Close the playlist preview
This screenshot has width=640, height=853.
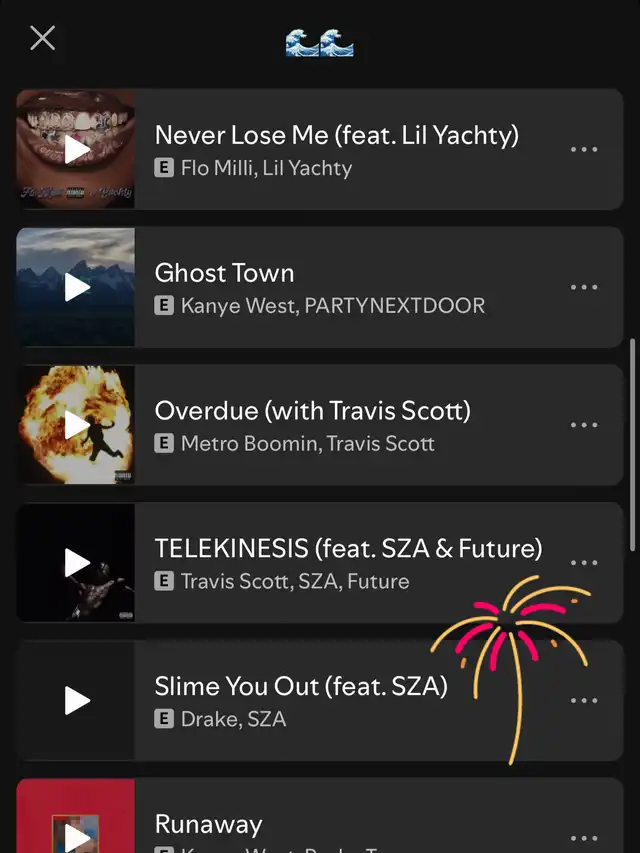pos(42,38)
